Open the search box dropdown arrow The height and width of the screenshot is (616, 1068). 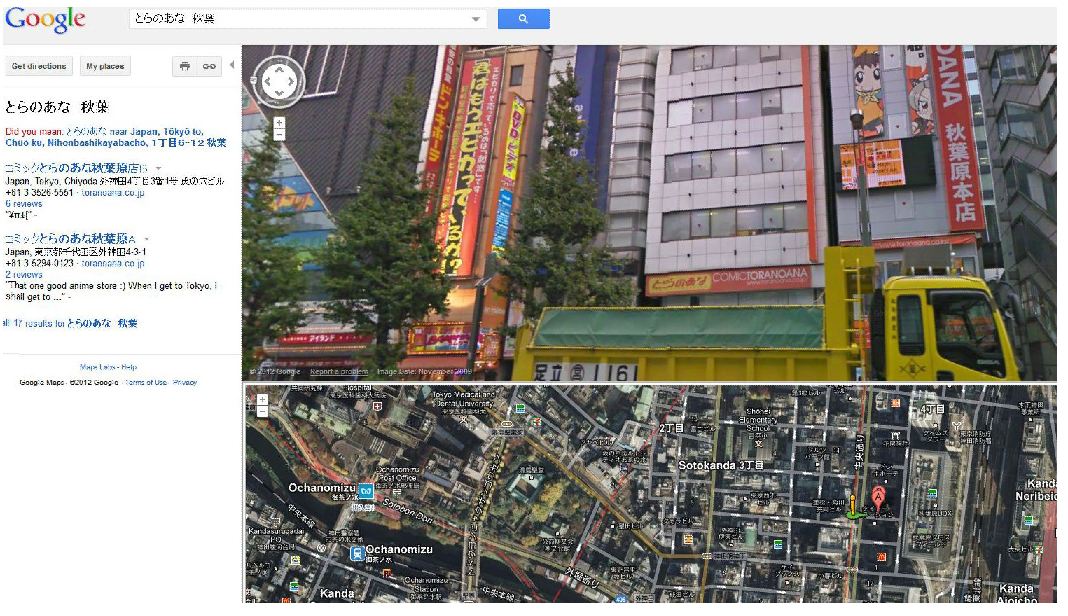[476, 19]
